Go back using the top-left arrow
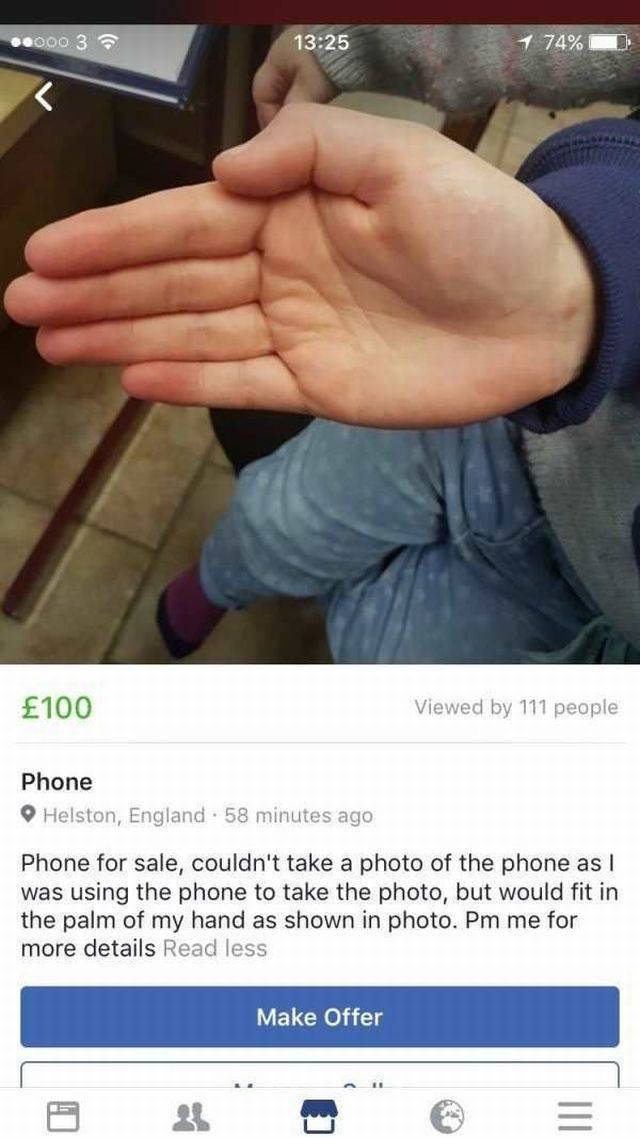The width and height of the screenshot is (640, 1138). [43, 97]
